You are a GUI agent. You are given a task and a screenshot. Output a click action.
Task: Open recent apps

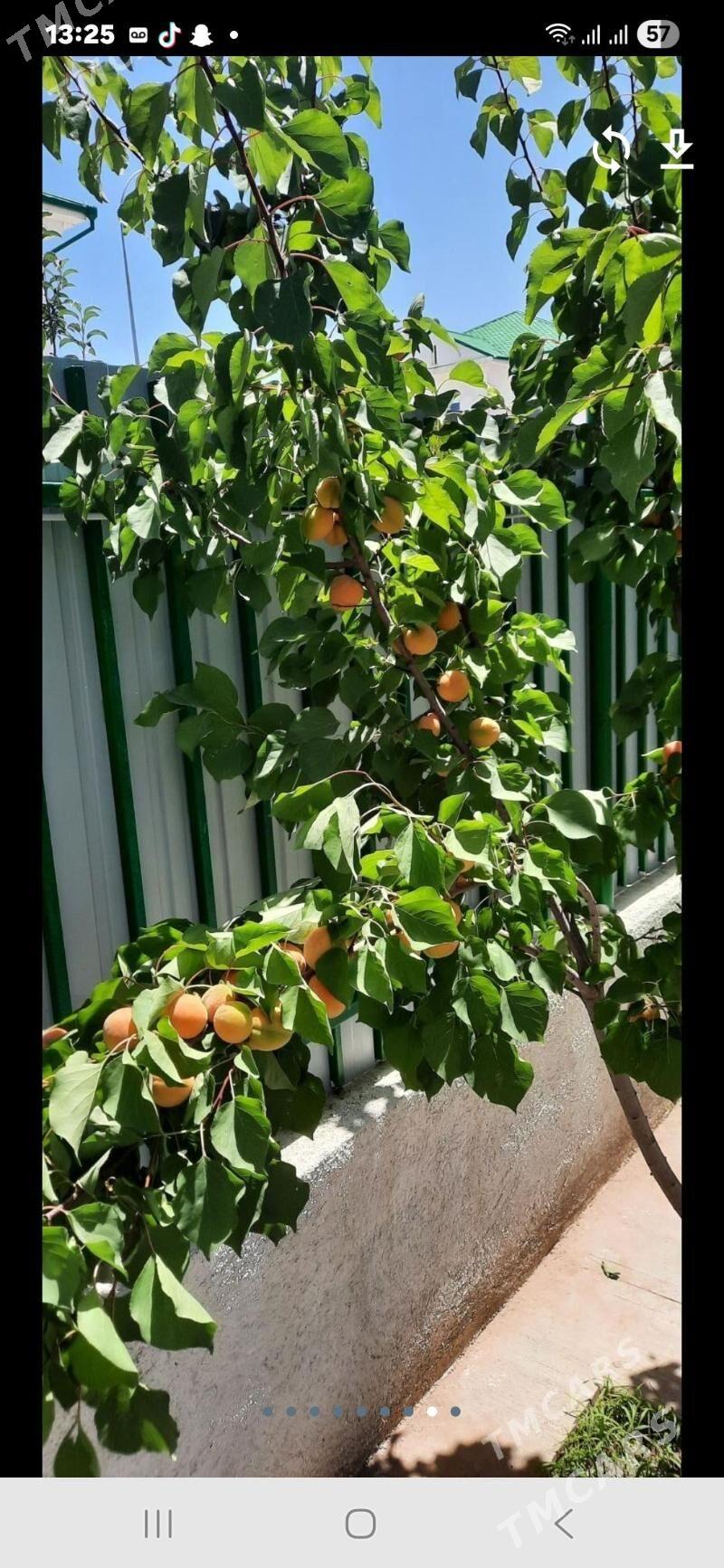coord(158,1524)
